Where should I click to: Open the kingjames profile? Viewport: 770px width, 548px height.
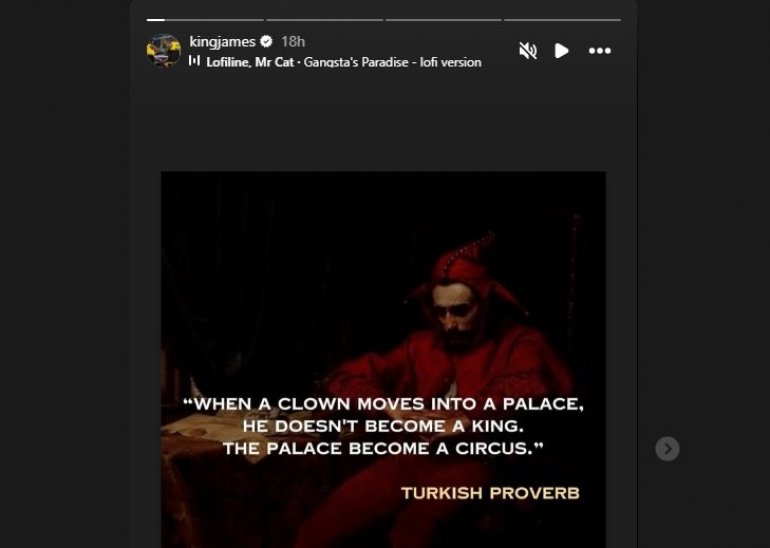pos(222,41)
